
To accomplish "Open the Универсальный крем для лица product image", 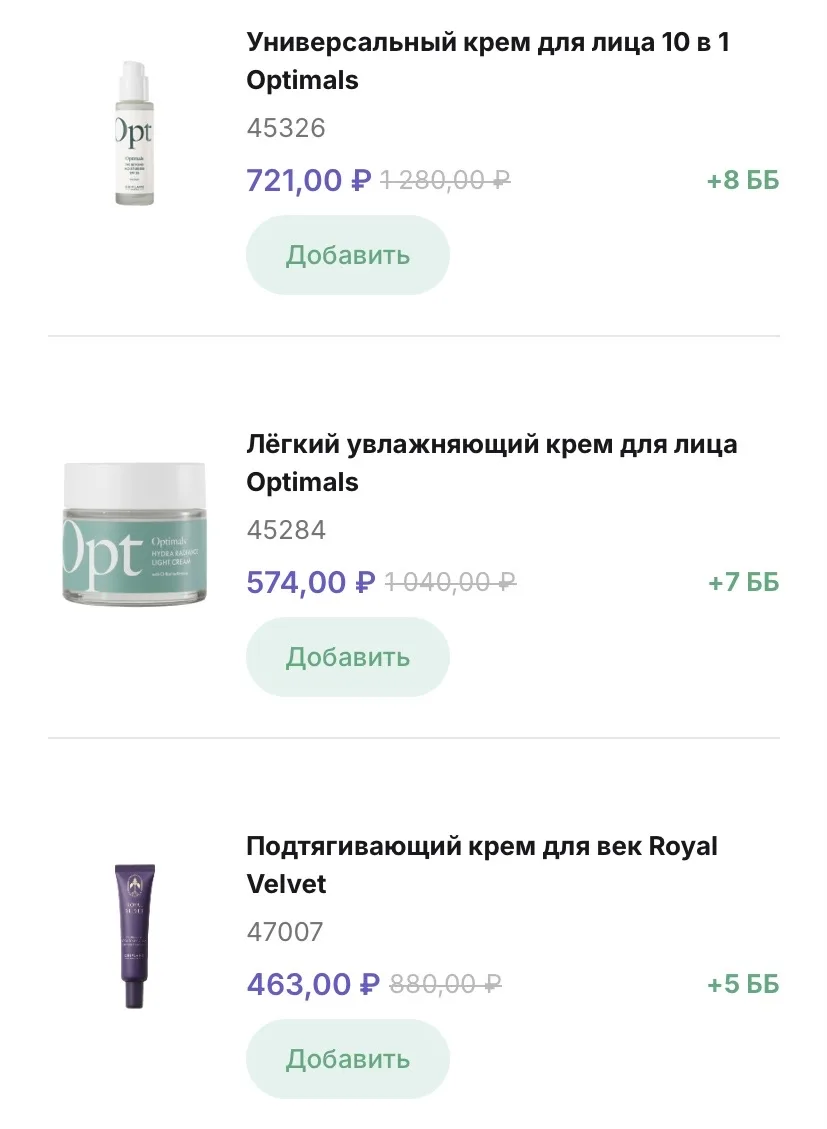I will [134, 133].
